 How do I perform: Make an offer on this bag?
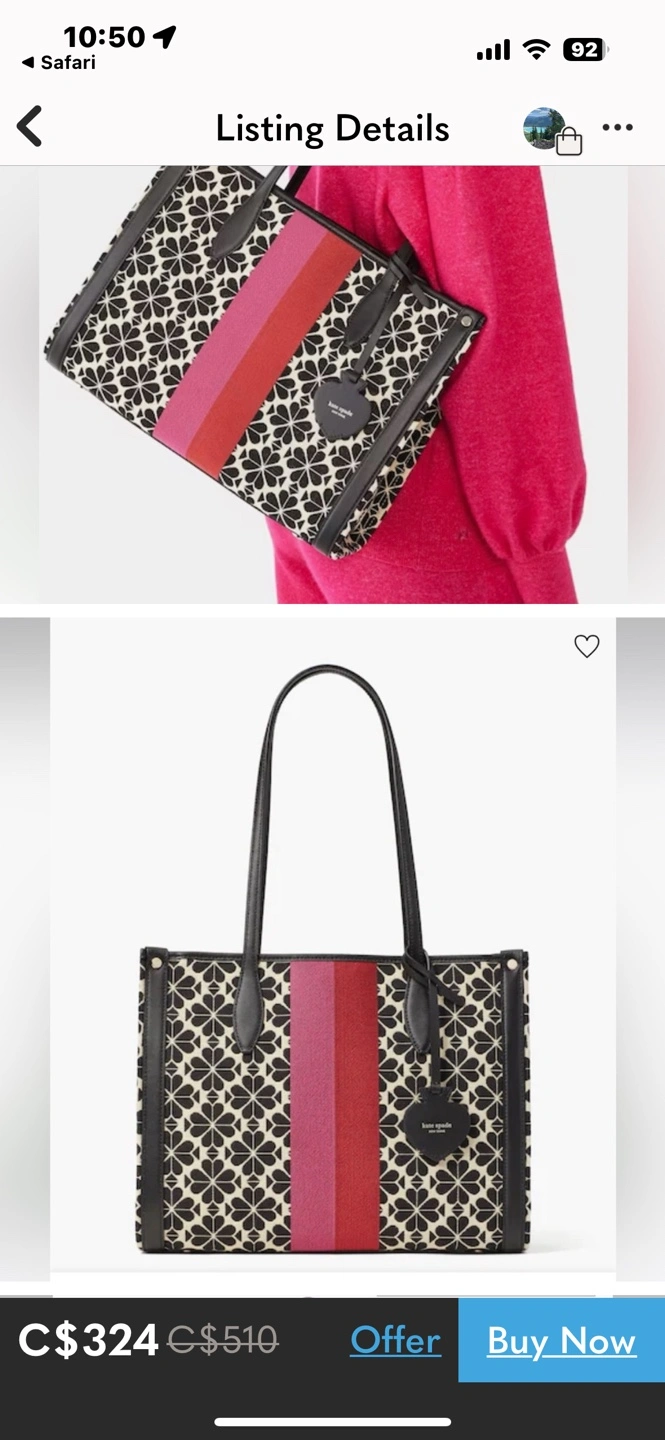pos(395,1340)
